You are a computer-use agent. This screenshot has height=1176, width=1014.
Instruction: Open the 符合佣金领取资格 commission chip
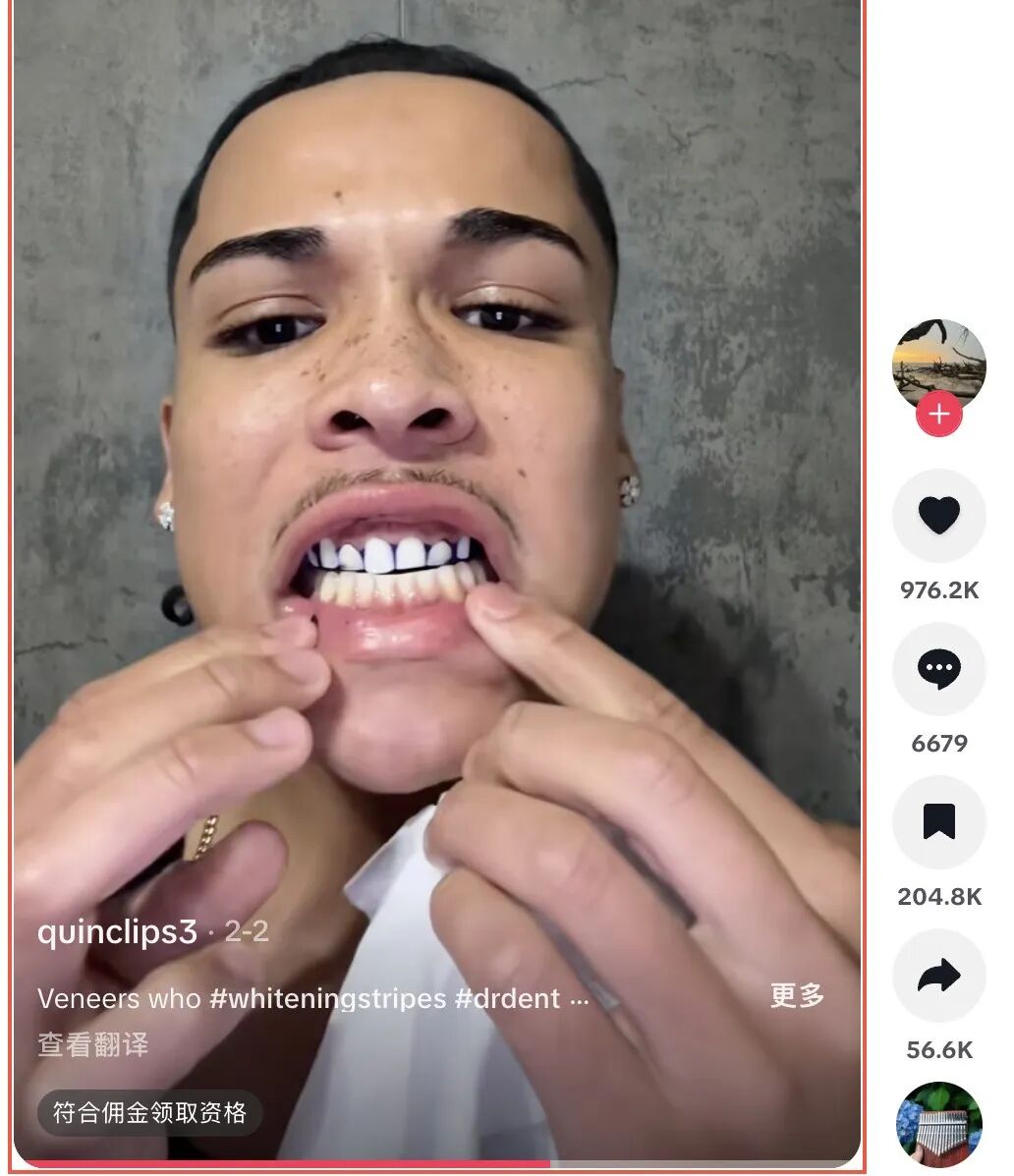(149, 1113)
